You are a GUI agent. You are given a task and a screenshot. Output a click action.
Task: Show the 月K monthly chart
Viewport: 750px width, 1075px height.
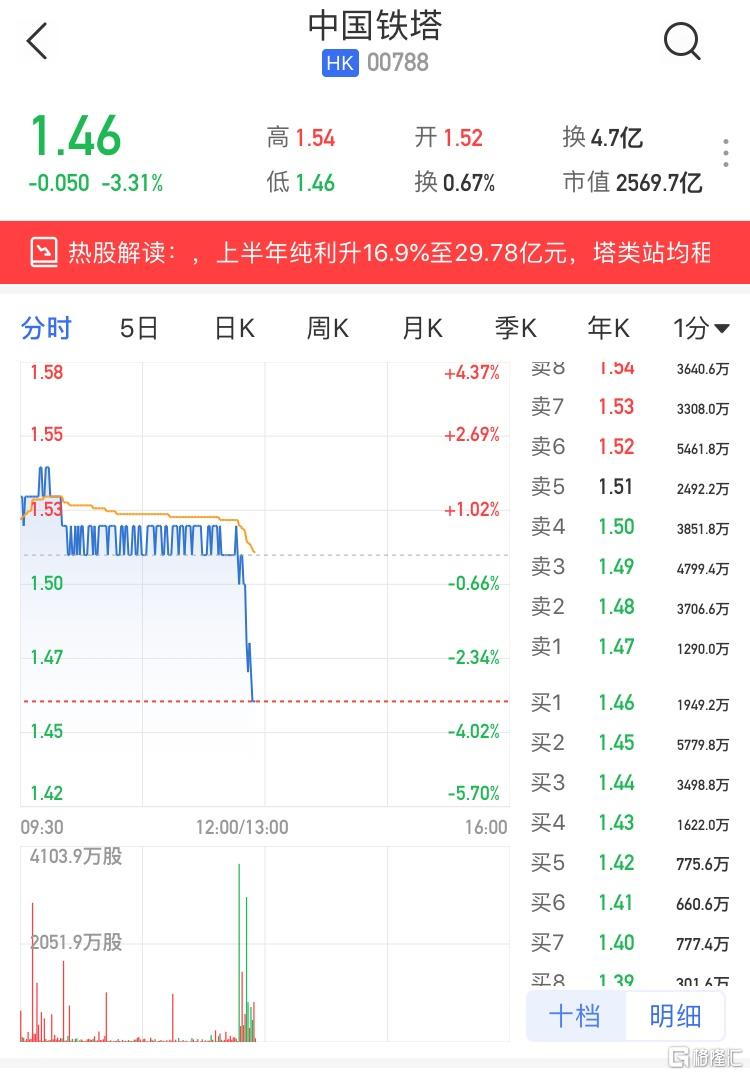(421, 328)
